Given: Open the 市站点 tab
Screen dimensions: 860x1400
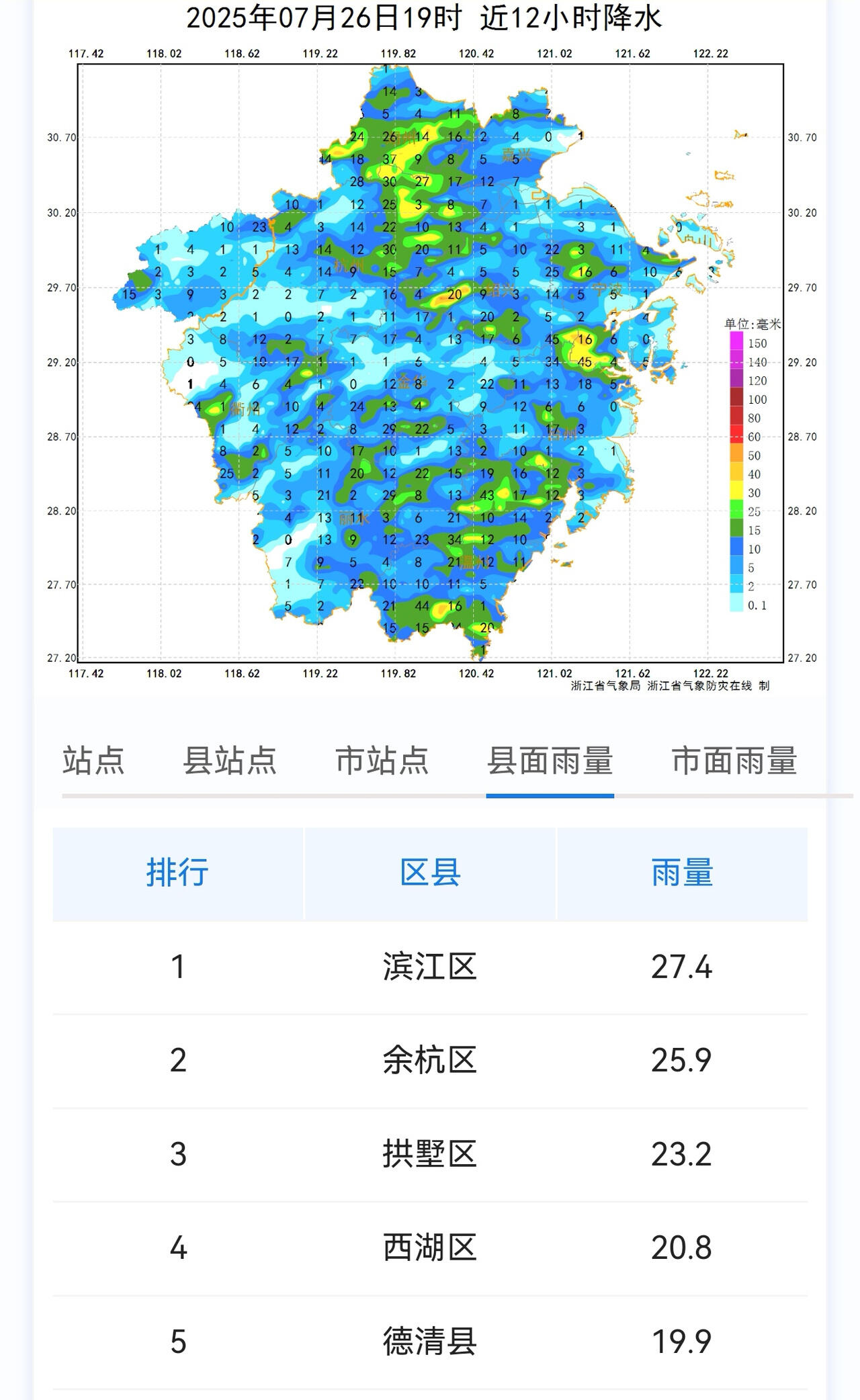Looking at the screenshot, I should [382, 760].
